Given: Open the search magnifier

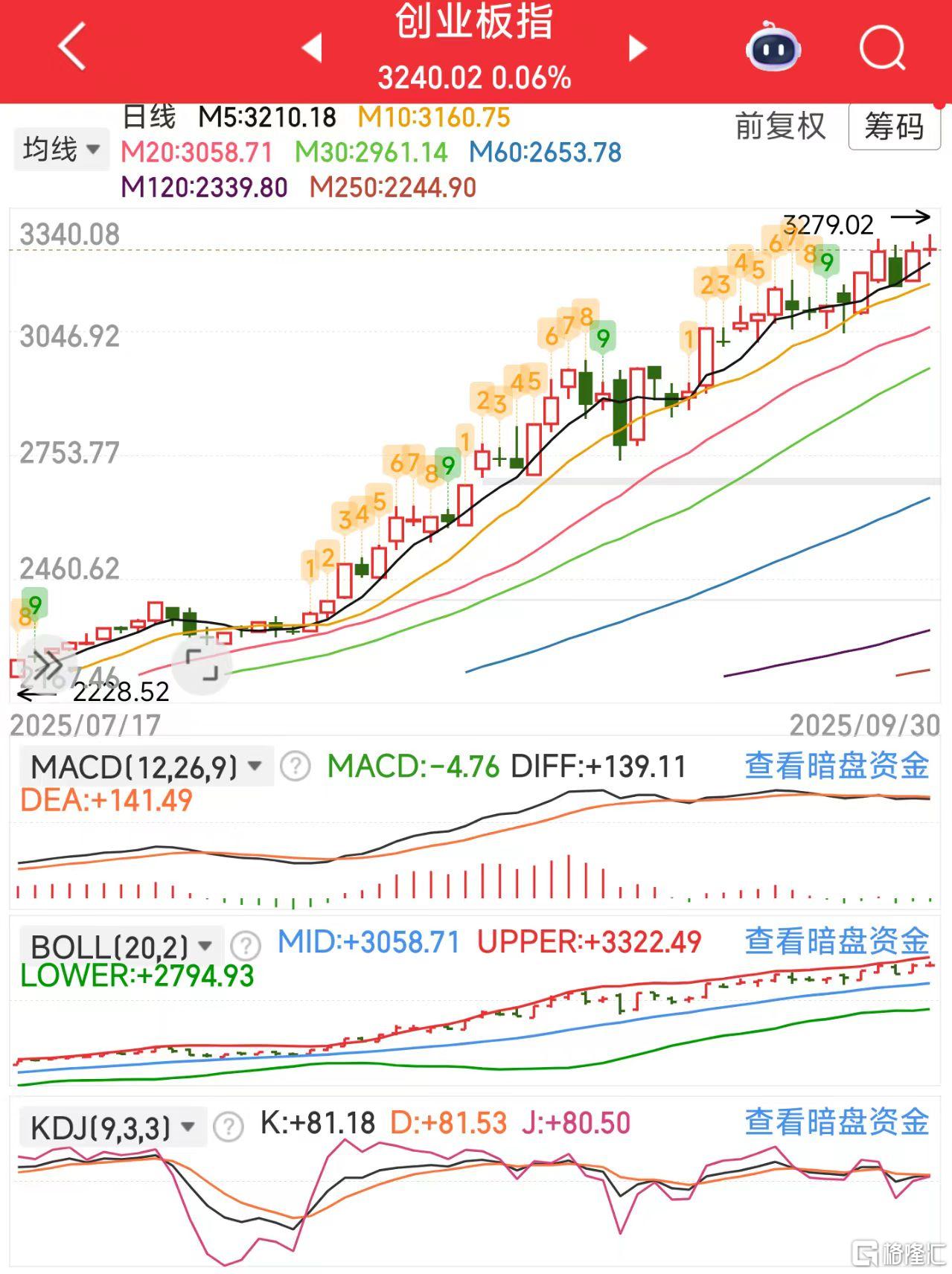Looking at the screenshot, I should 882,48.
